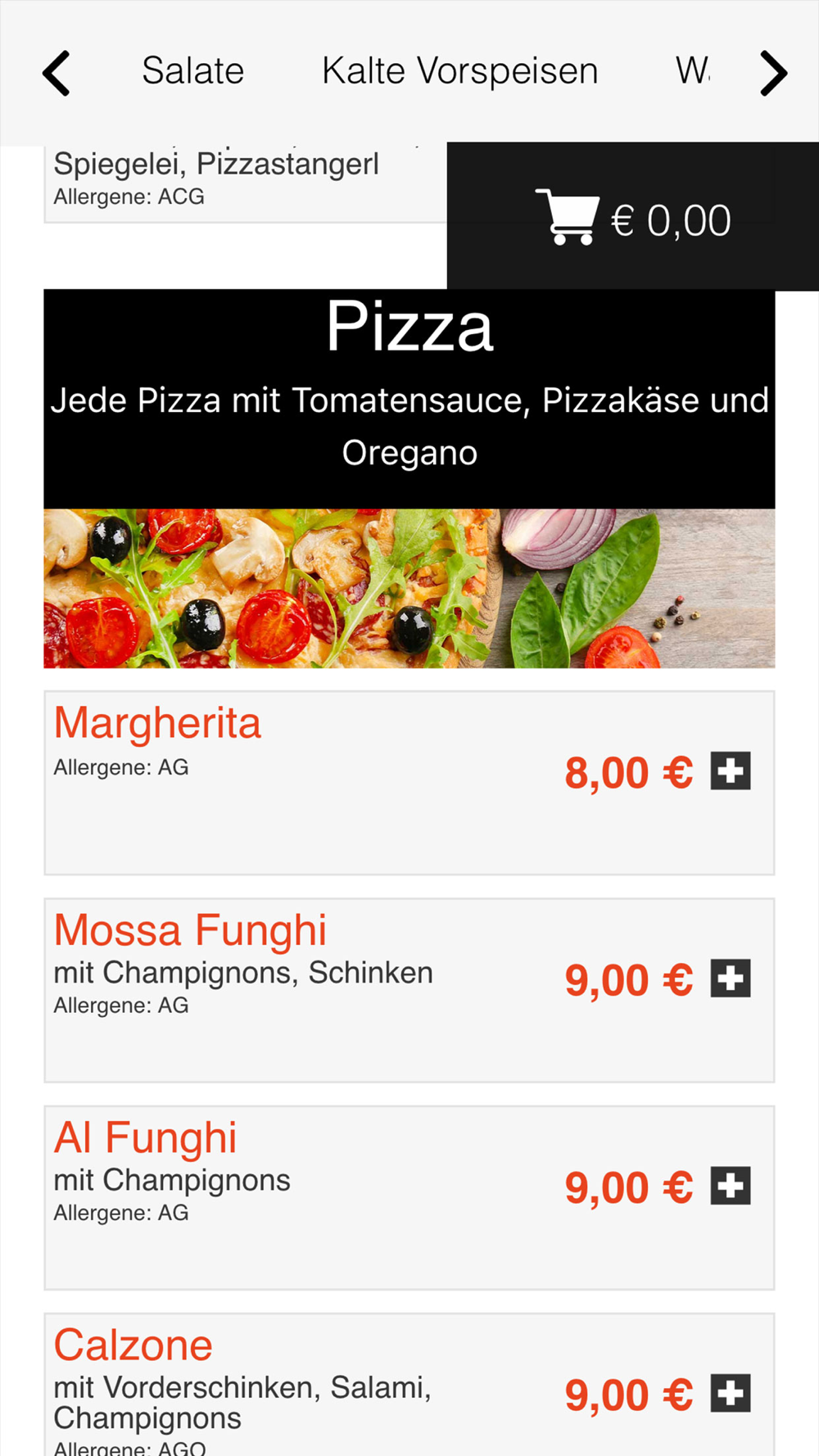The width and height of the screenshot is (819, 1456).
Task: Add Mossa Funghi pizza to cart
Action: 731,978
